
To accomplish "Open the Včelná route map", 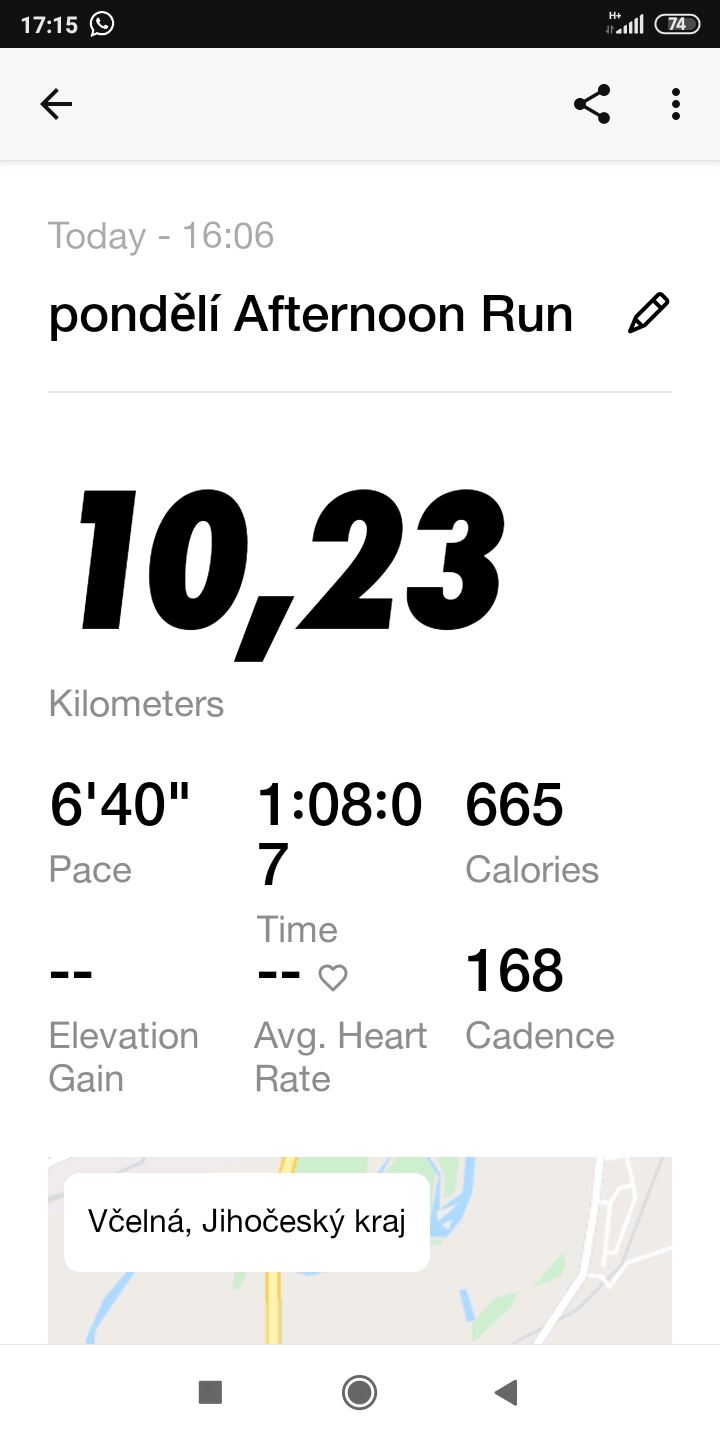I will point(360,1250).
